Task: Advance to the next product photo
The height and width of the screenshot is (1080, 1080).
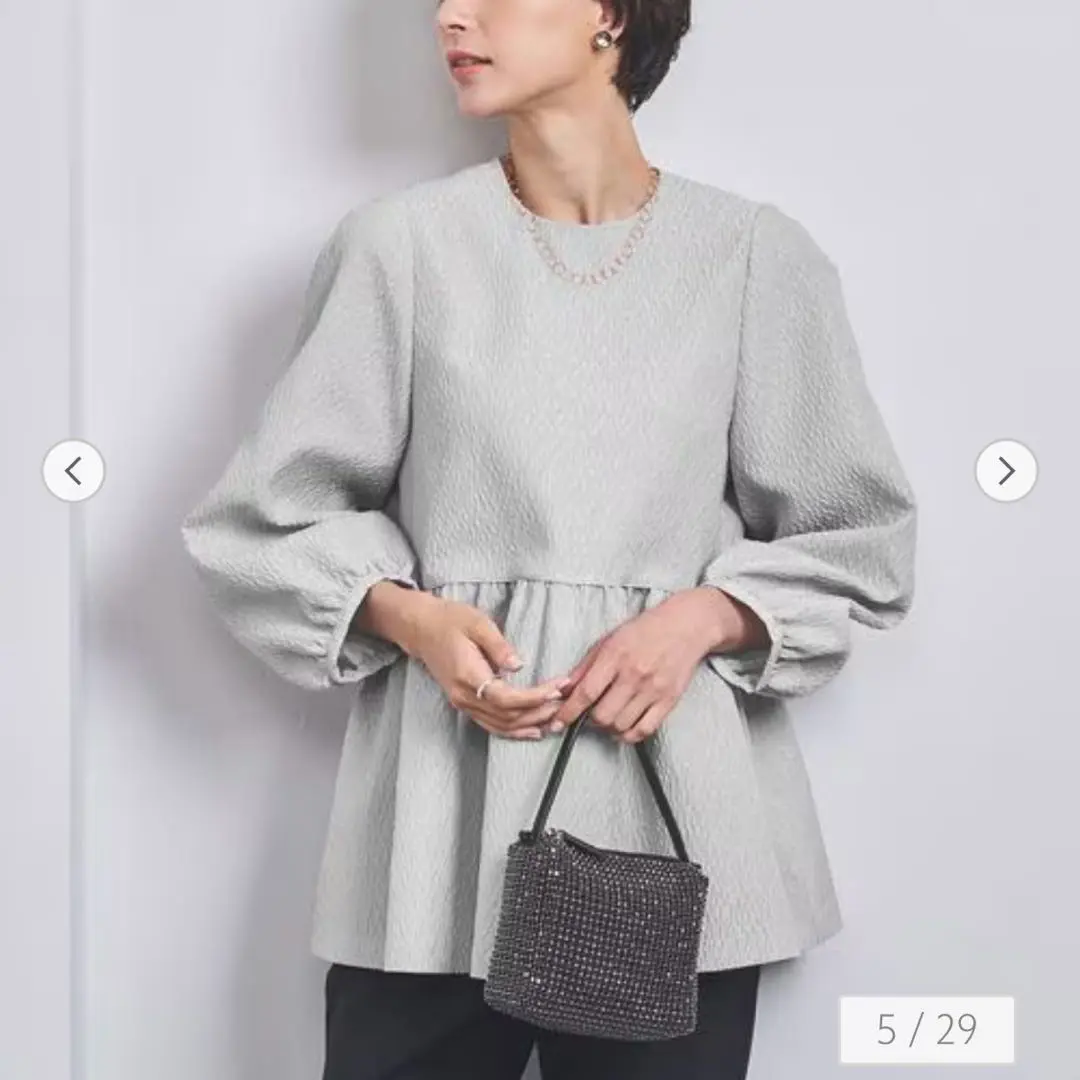Action: [1006, 470]
